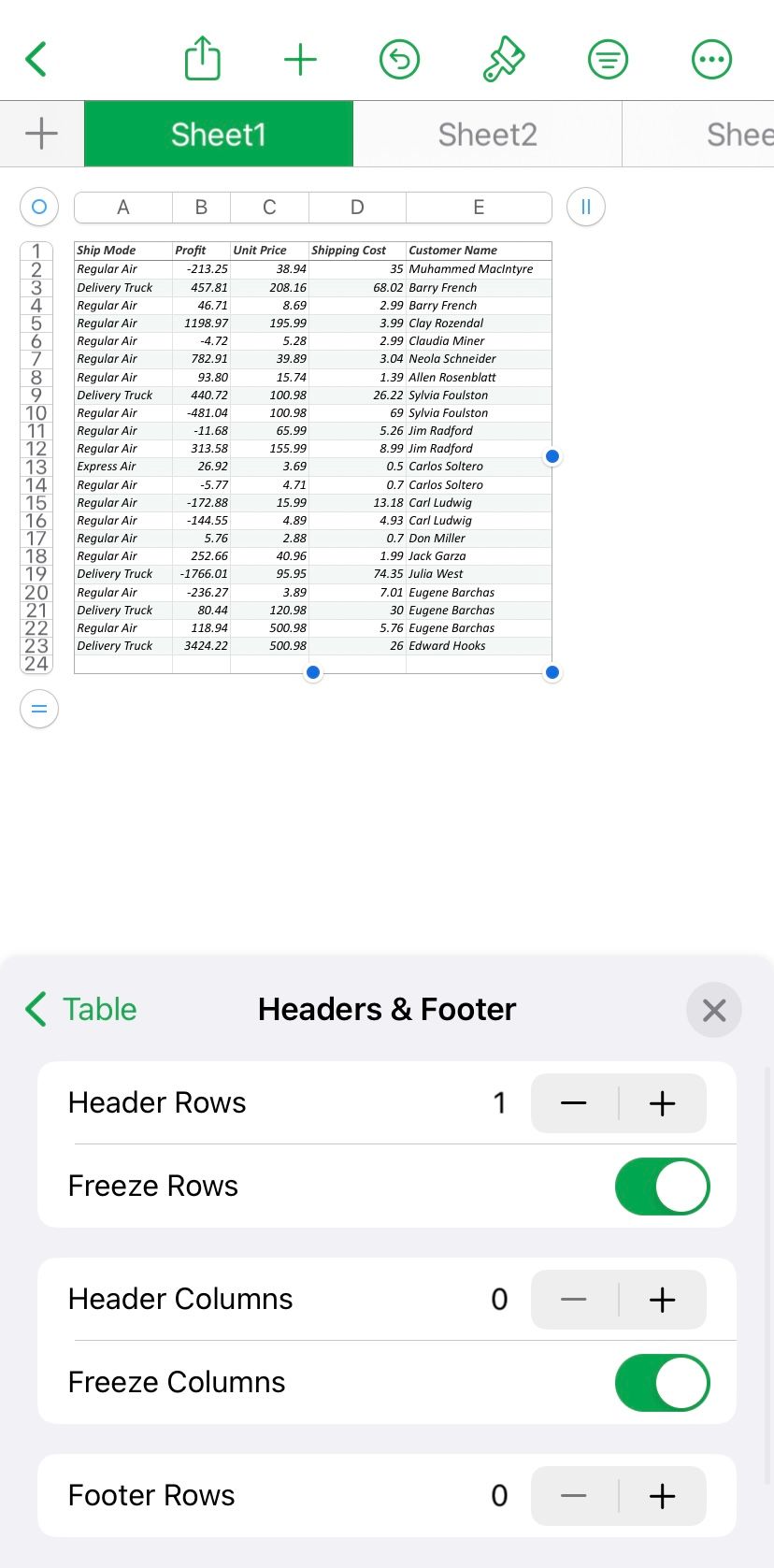Disable the Freeze Rows toggle
774x1568 pixels.
click(x=663, y=1186)
